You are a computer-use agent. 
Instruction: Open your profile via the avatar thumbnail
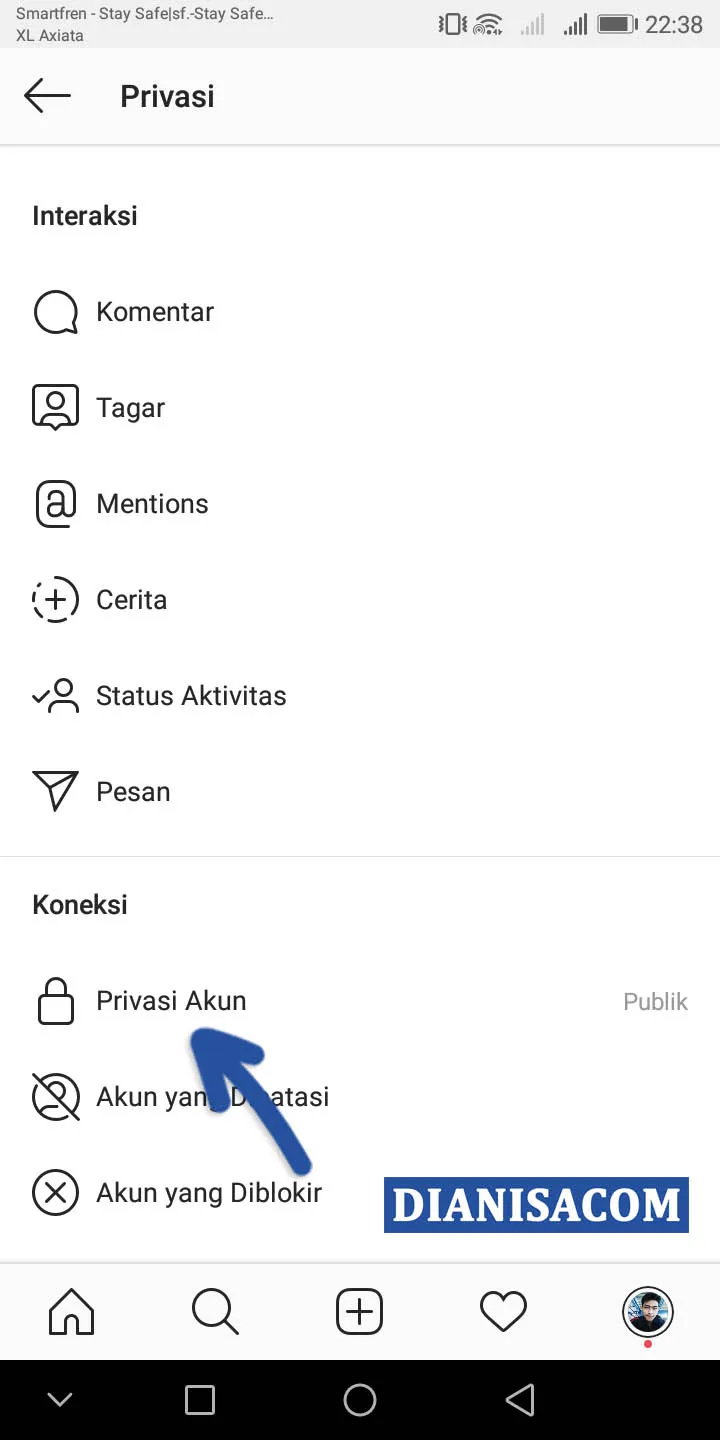(x=647, y=1311)
